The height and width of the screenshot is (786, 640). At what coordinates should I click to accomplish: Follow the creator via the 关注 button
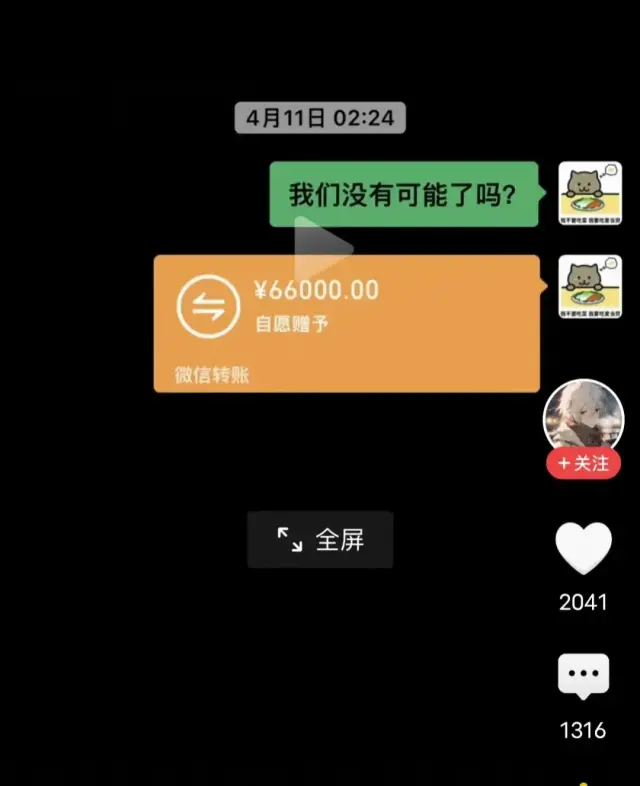tap(583, 463)
